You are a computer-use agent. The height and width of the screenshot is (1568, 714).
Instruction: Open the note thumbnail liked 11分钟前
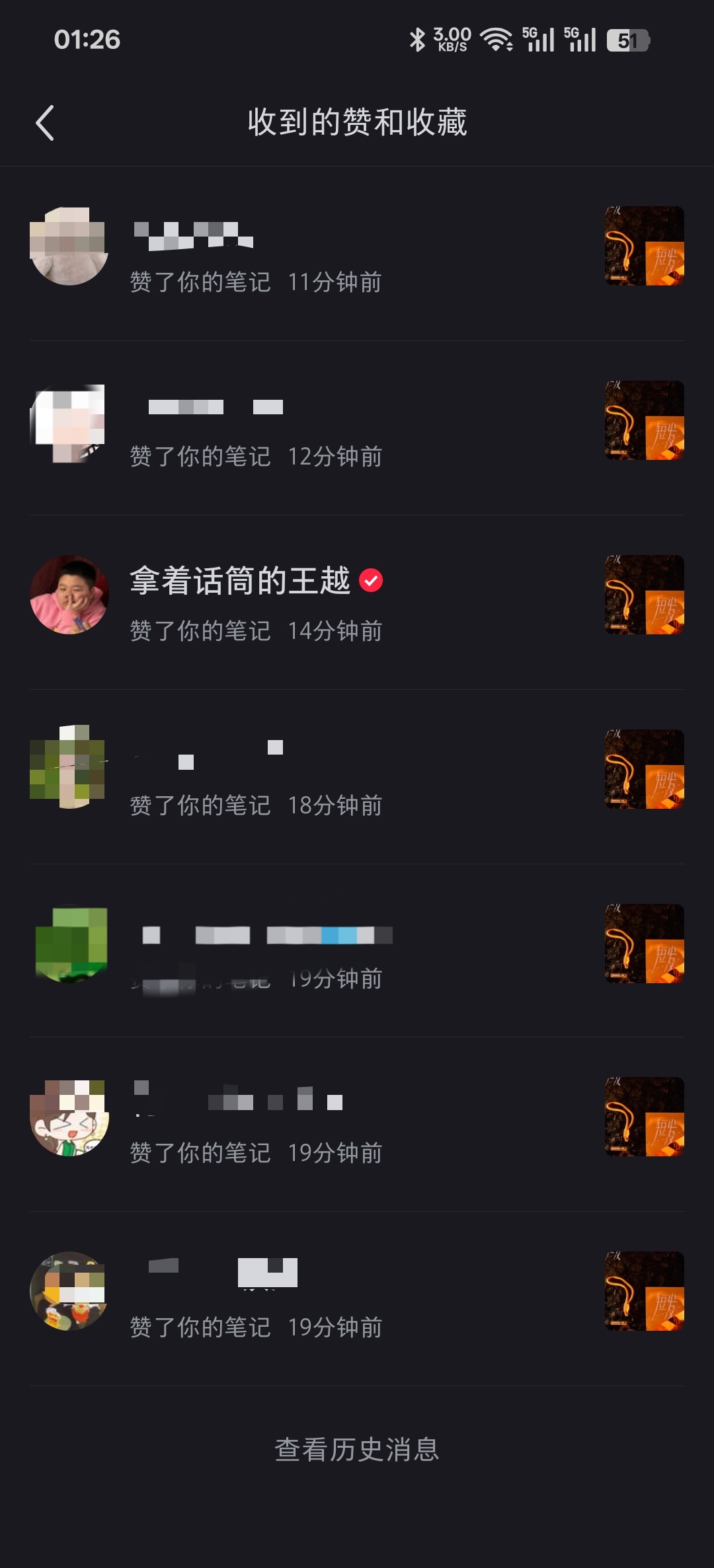645,246
